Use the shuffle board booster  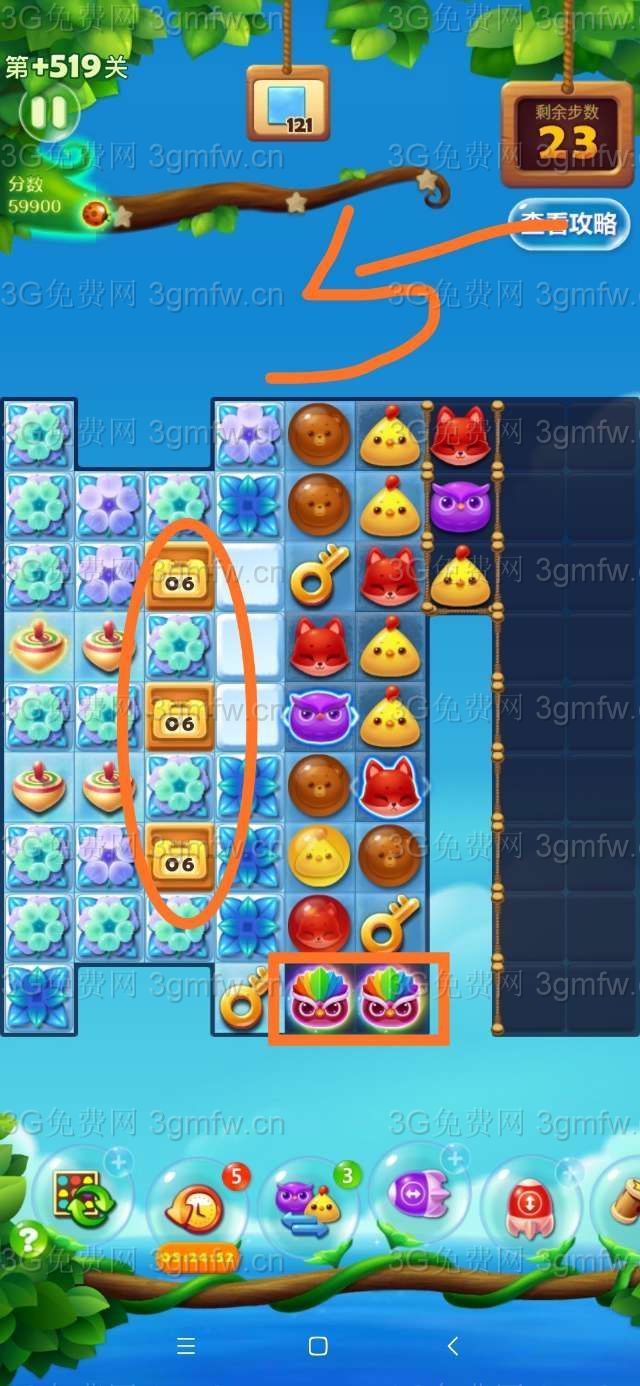click(83, 1197)
